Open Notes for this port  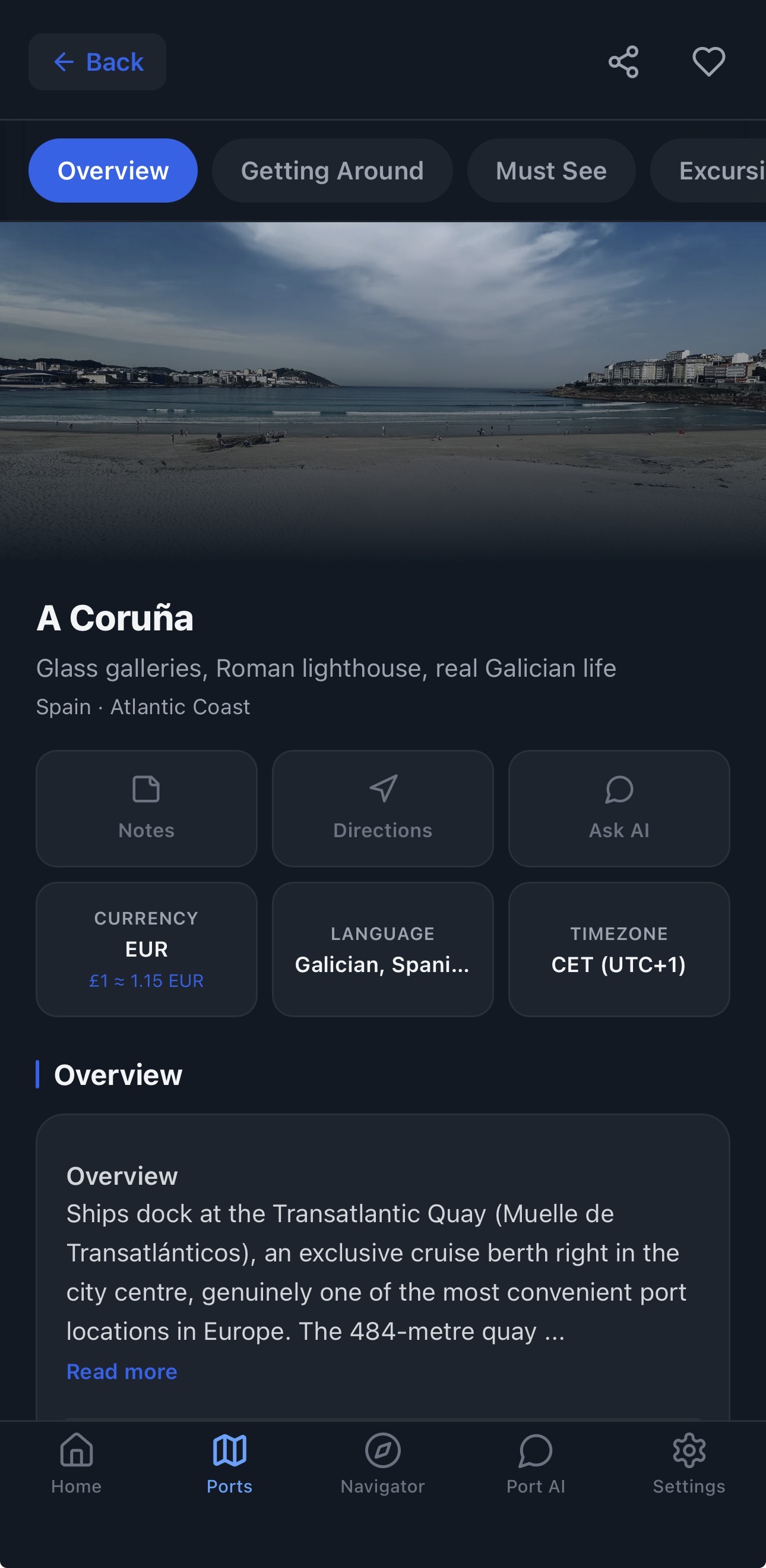146,808
